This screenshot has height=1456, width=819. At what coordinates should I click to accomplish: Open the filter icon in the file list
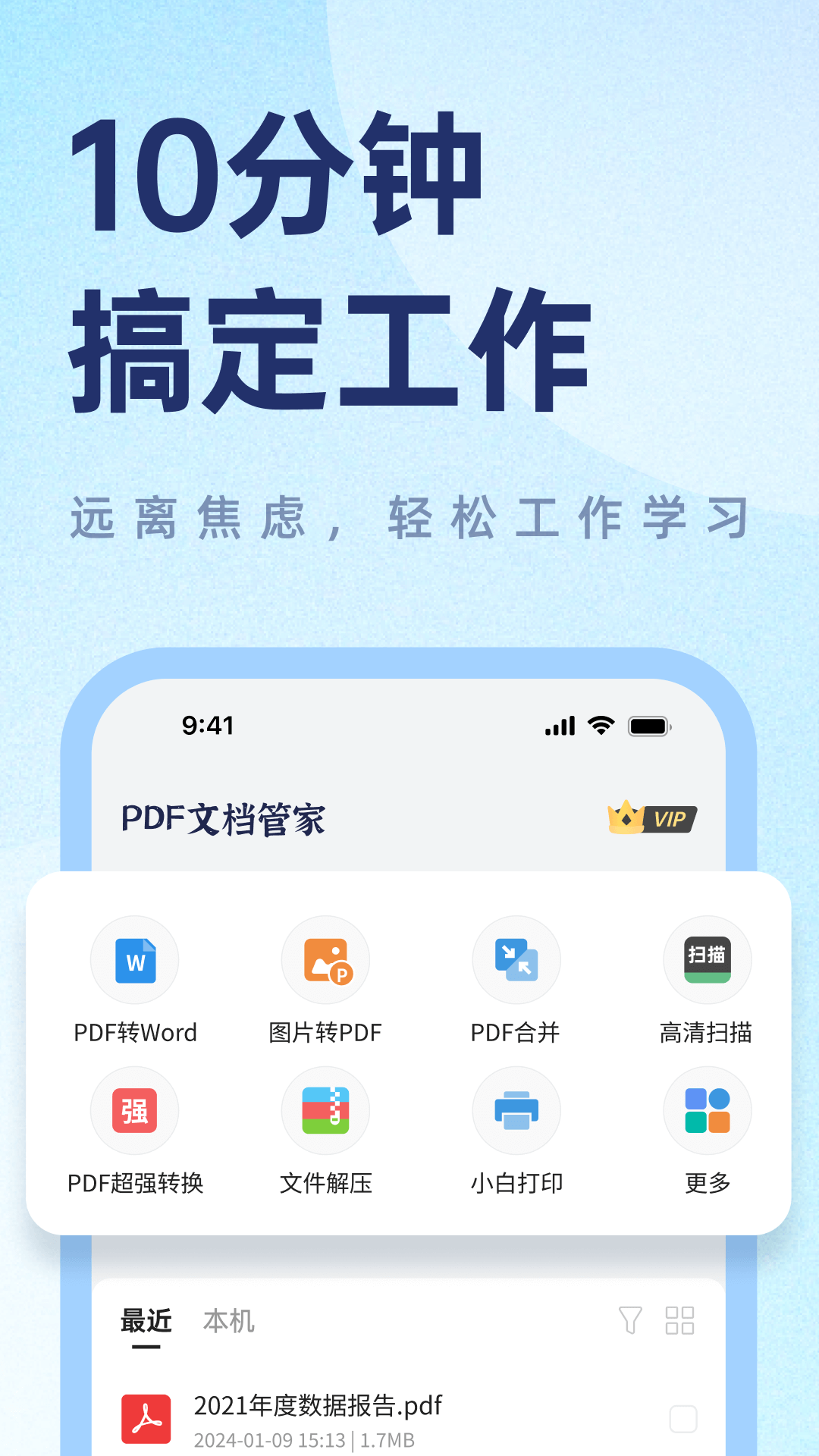(629, 1320)
